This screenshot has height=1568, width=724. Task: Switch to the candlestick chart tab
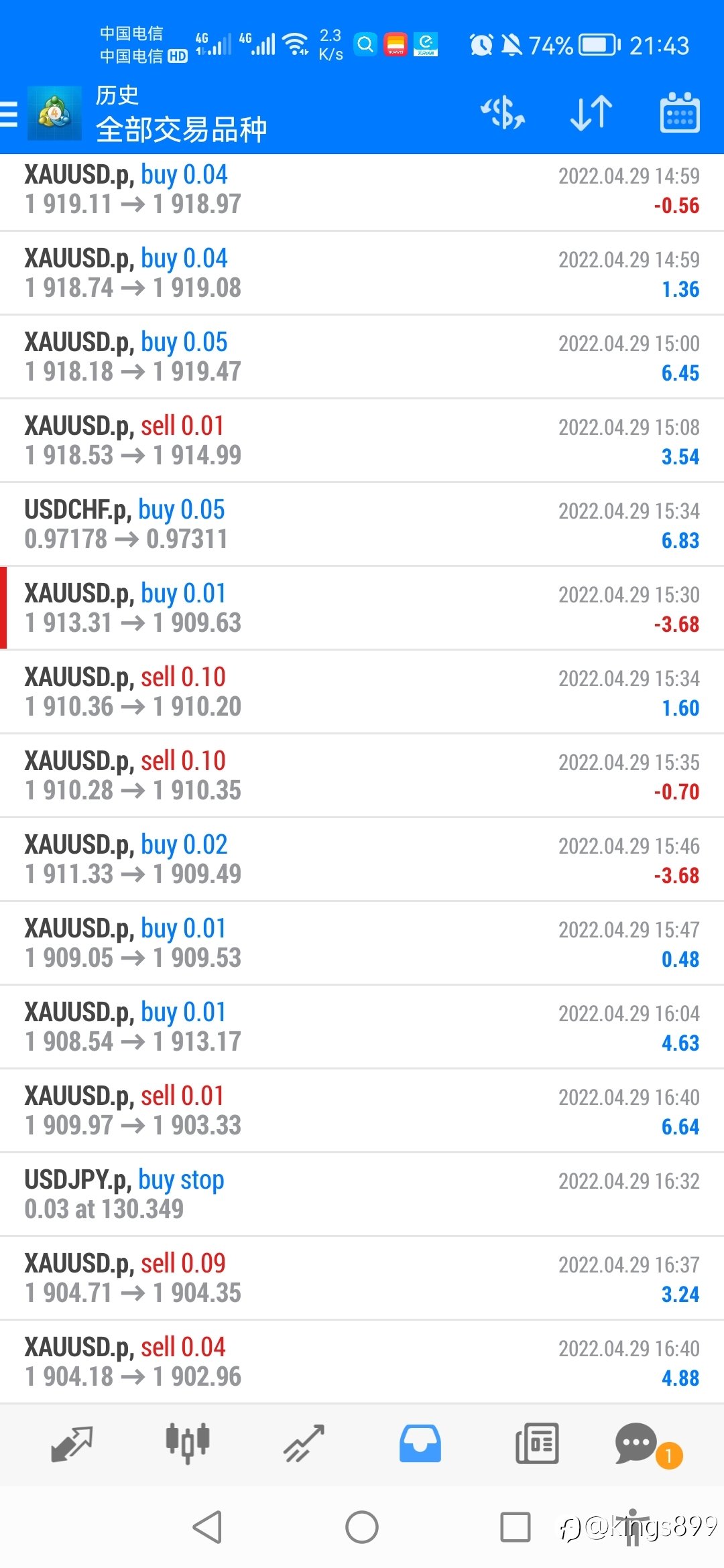pos(188,1443)
